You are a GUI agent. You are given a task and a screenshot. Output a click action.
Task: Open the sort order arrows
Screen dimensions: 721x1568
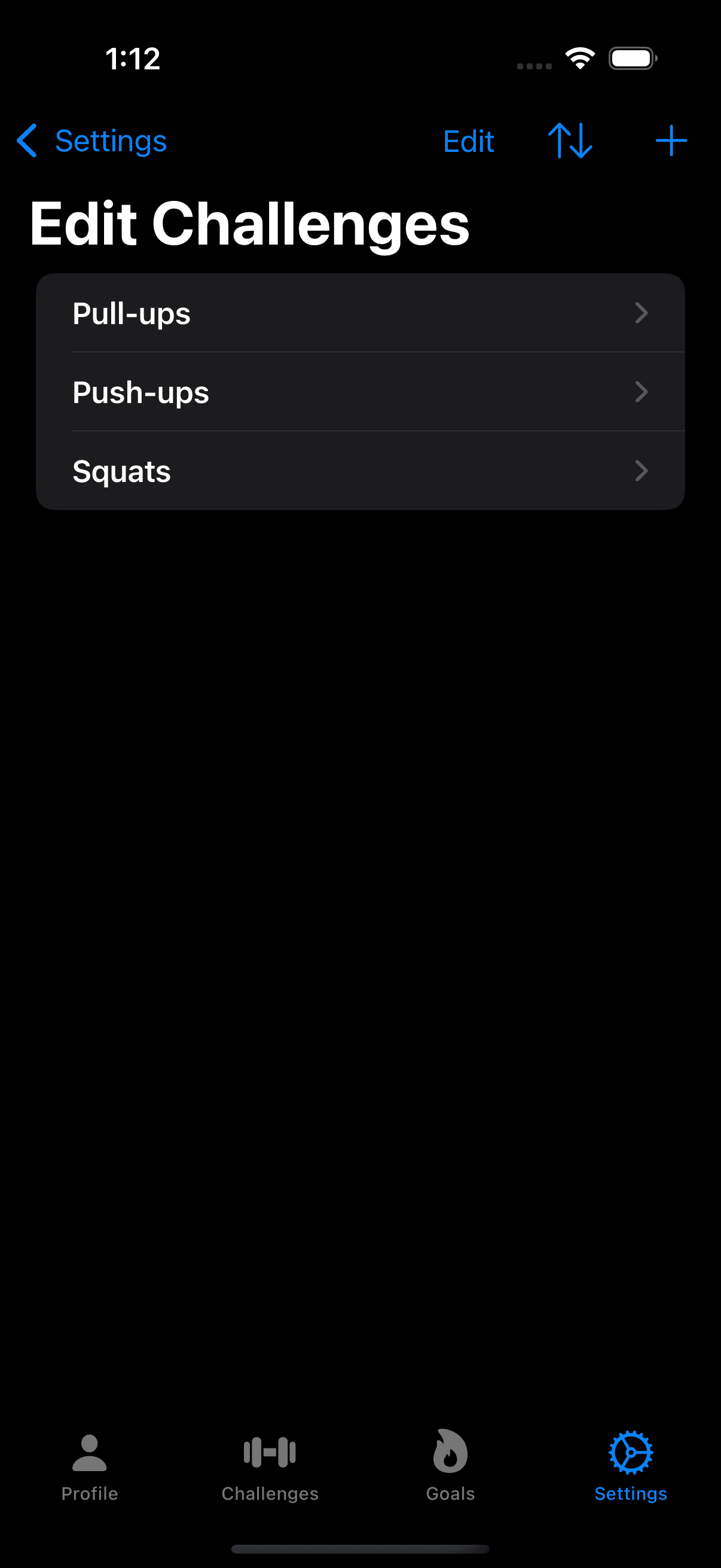tap(570, 141)
